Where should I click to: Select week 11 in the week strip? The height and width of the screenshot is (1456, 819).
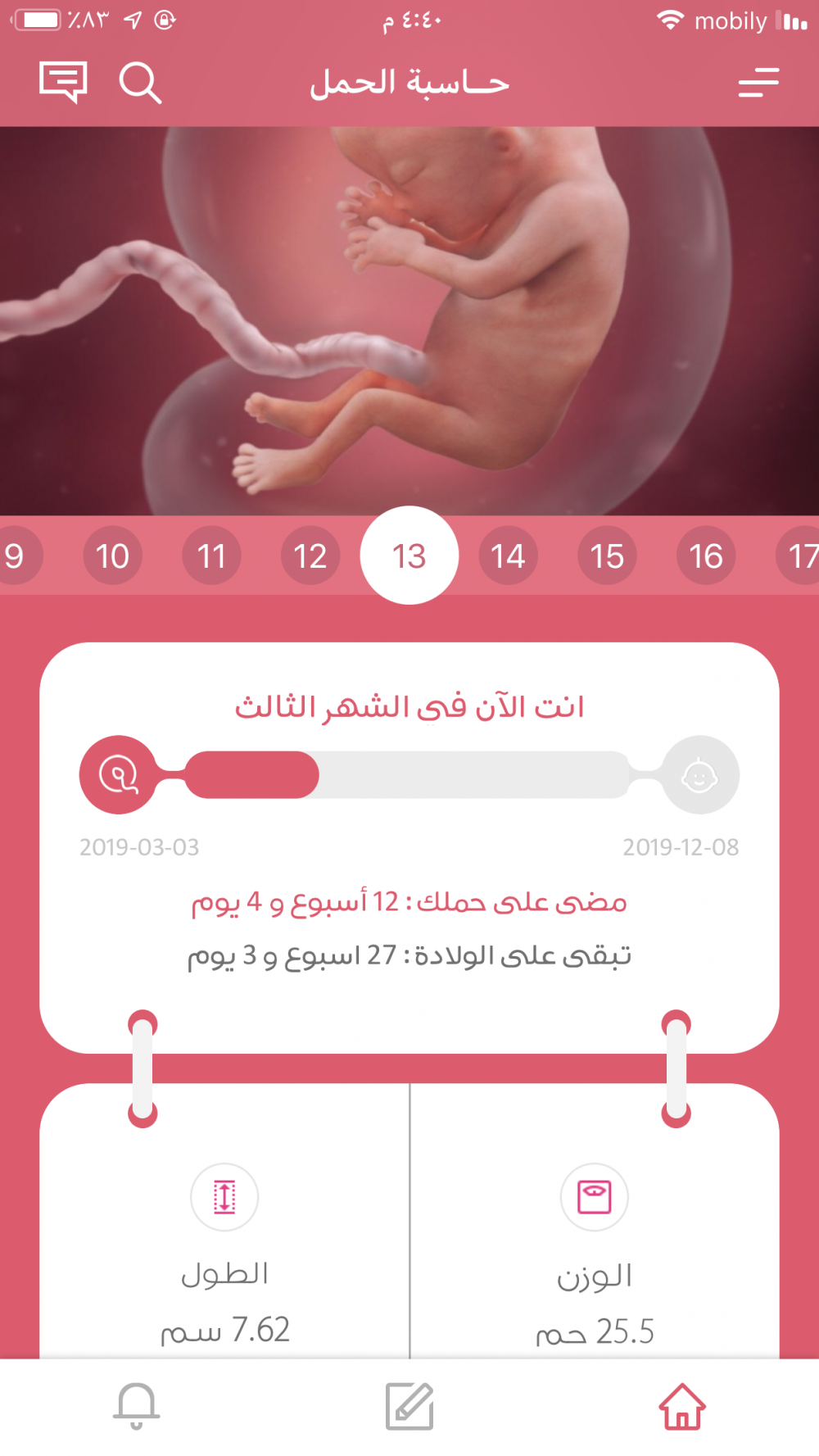coord(211,556)
